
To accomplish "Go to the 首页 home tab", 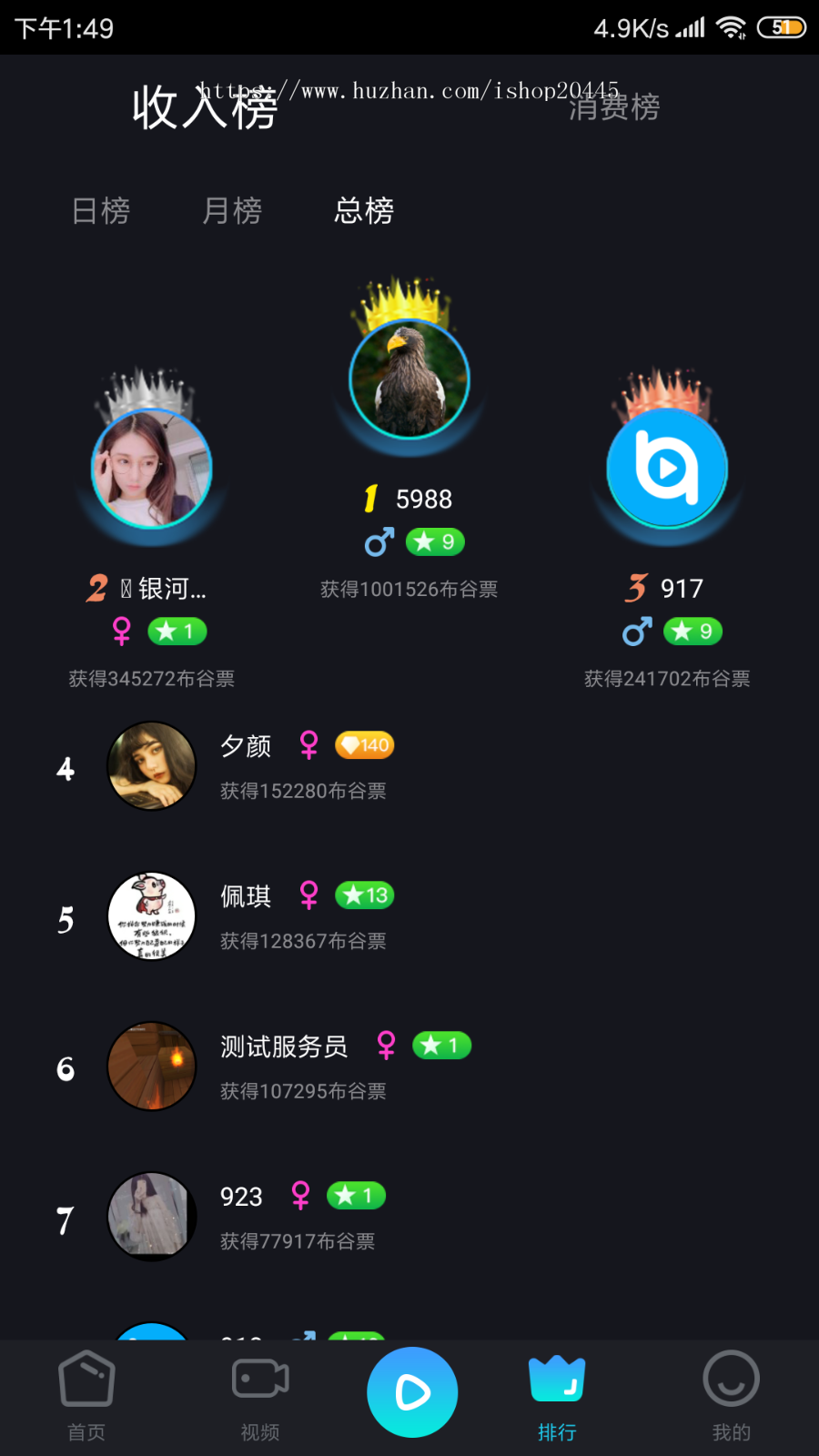I will 86,1395.
